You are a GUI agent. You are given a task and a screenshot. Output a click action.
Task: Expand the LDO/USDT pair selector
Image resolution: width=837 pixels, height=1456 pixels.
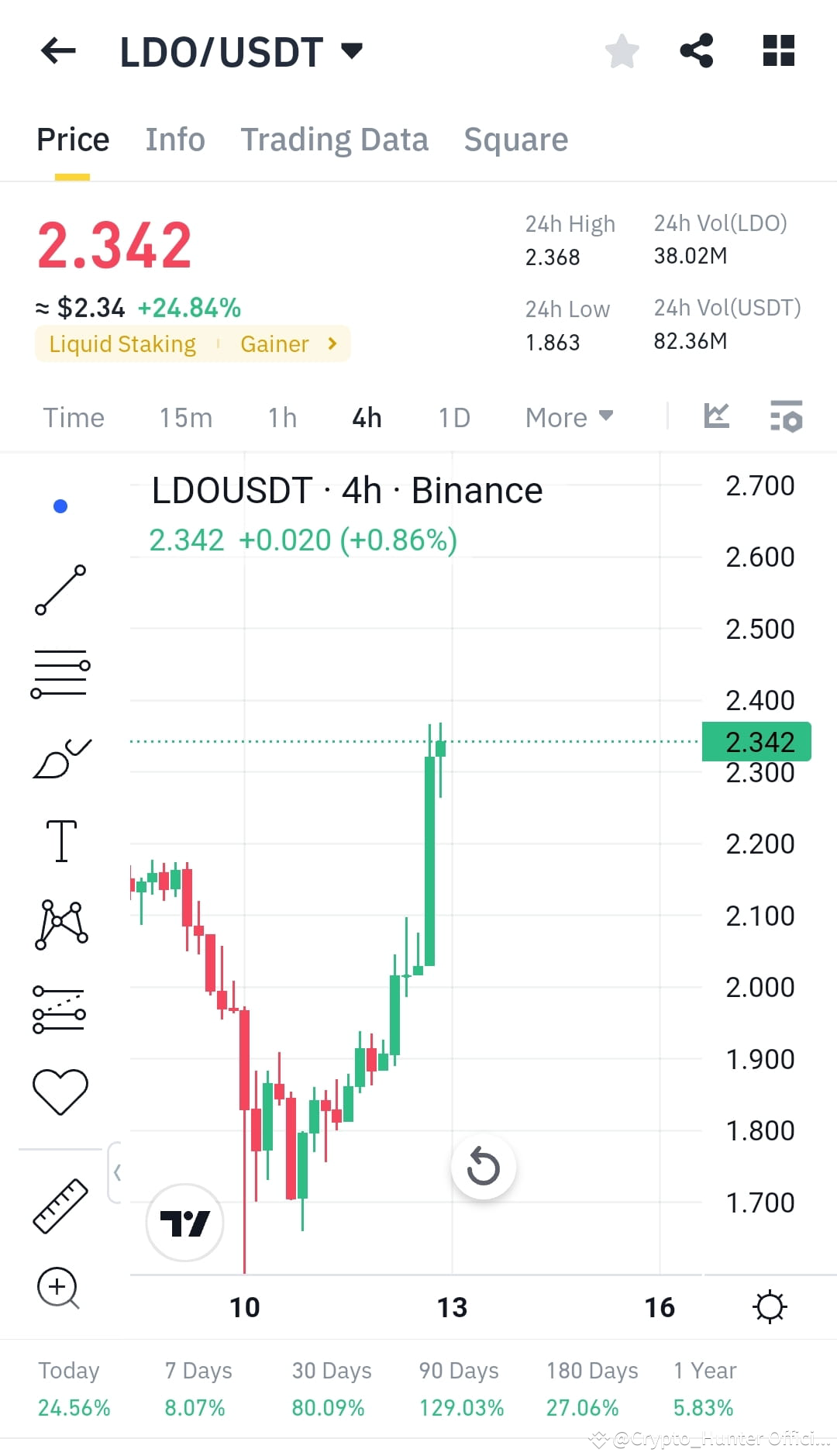tap(350, 50)
